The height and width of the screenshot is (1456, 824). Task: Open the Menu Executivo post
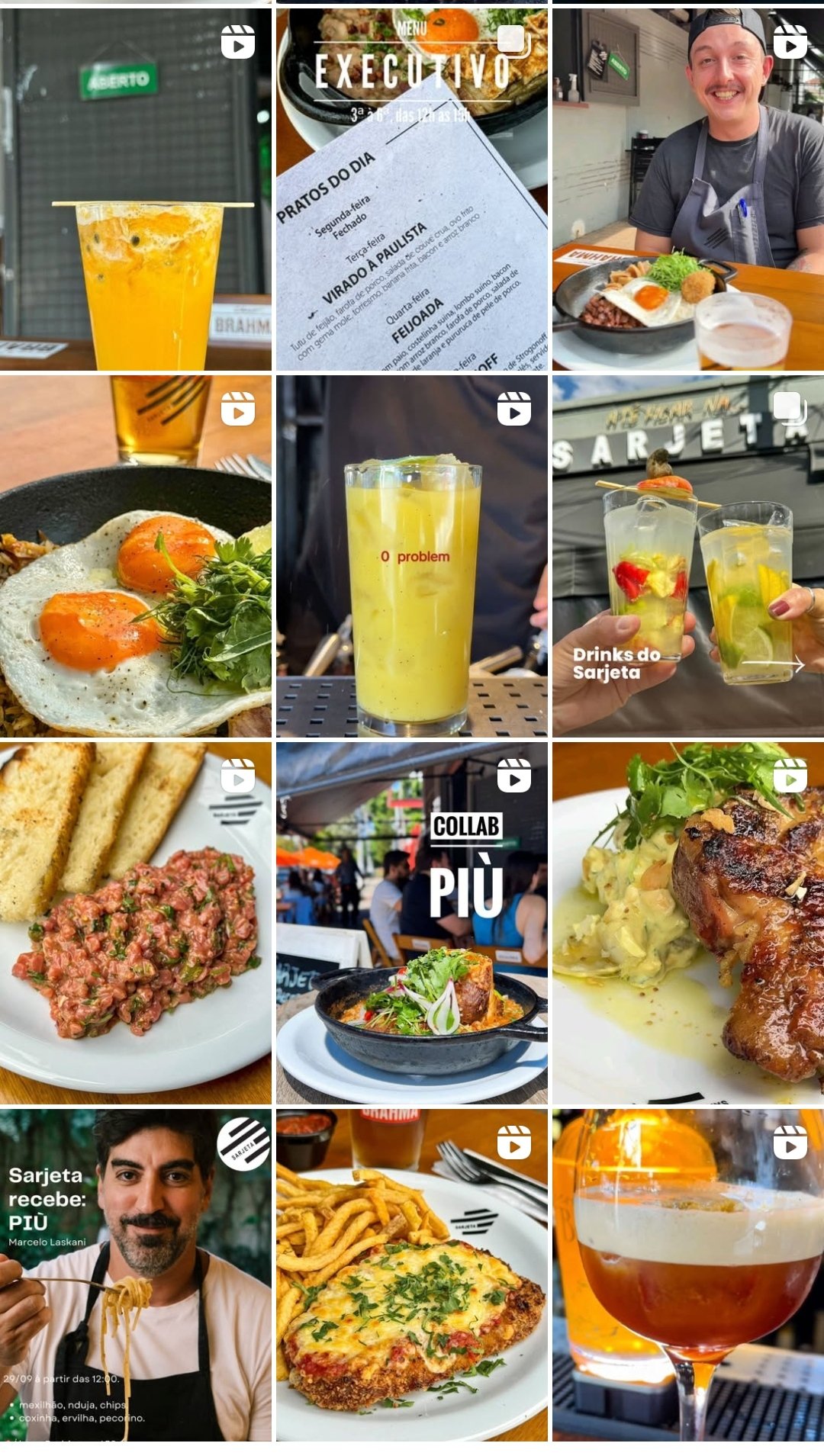(412, 189)
